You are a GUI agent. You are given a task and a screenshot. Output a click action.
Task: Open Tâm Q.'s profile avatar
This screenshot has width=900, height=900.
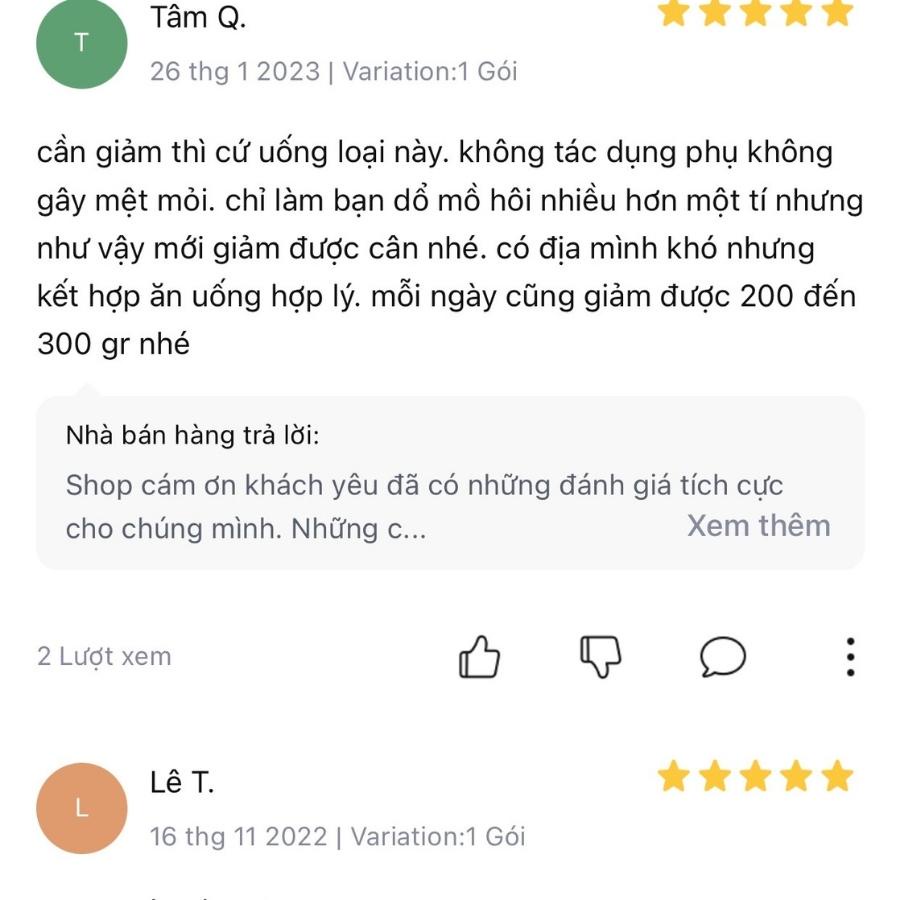(x=81, y=43)
